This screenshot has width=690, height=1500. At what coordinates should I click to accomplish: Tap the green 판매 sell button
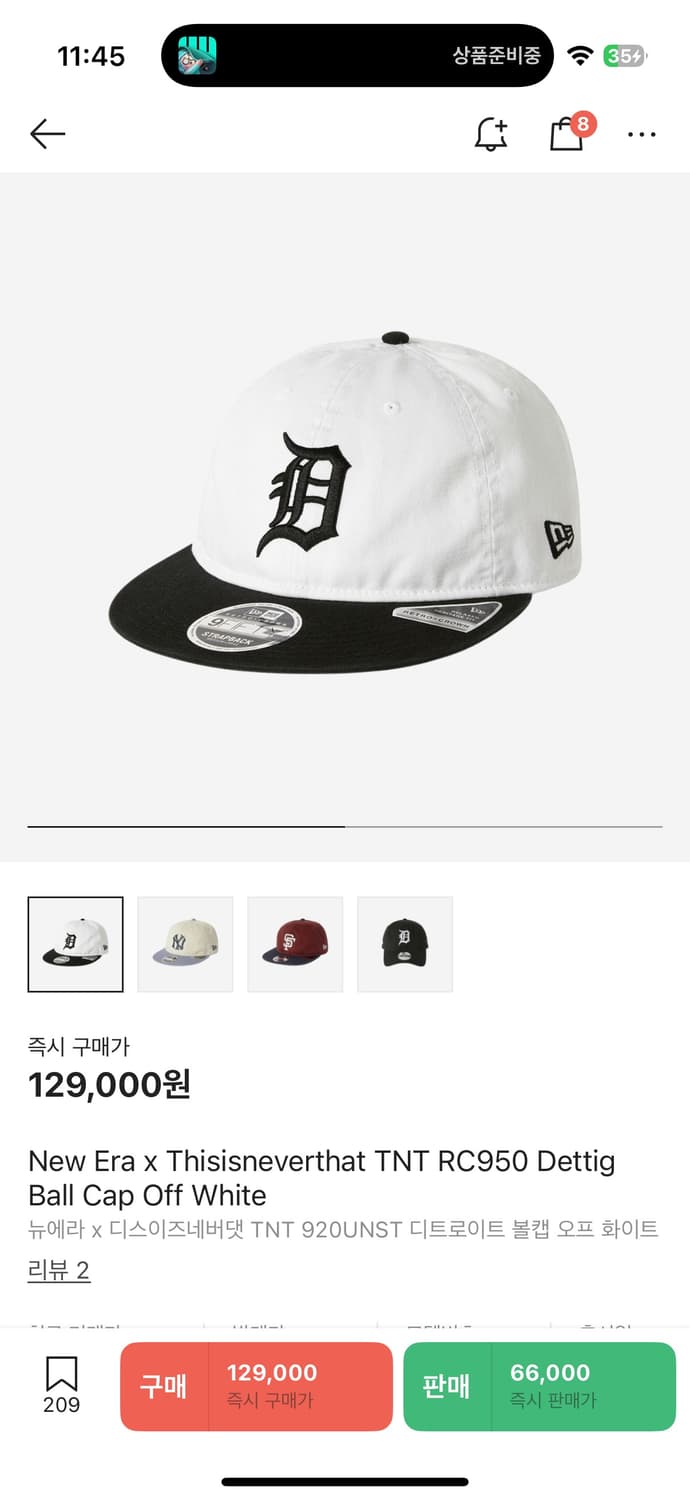[x=539, y=1386]
